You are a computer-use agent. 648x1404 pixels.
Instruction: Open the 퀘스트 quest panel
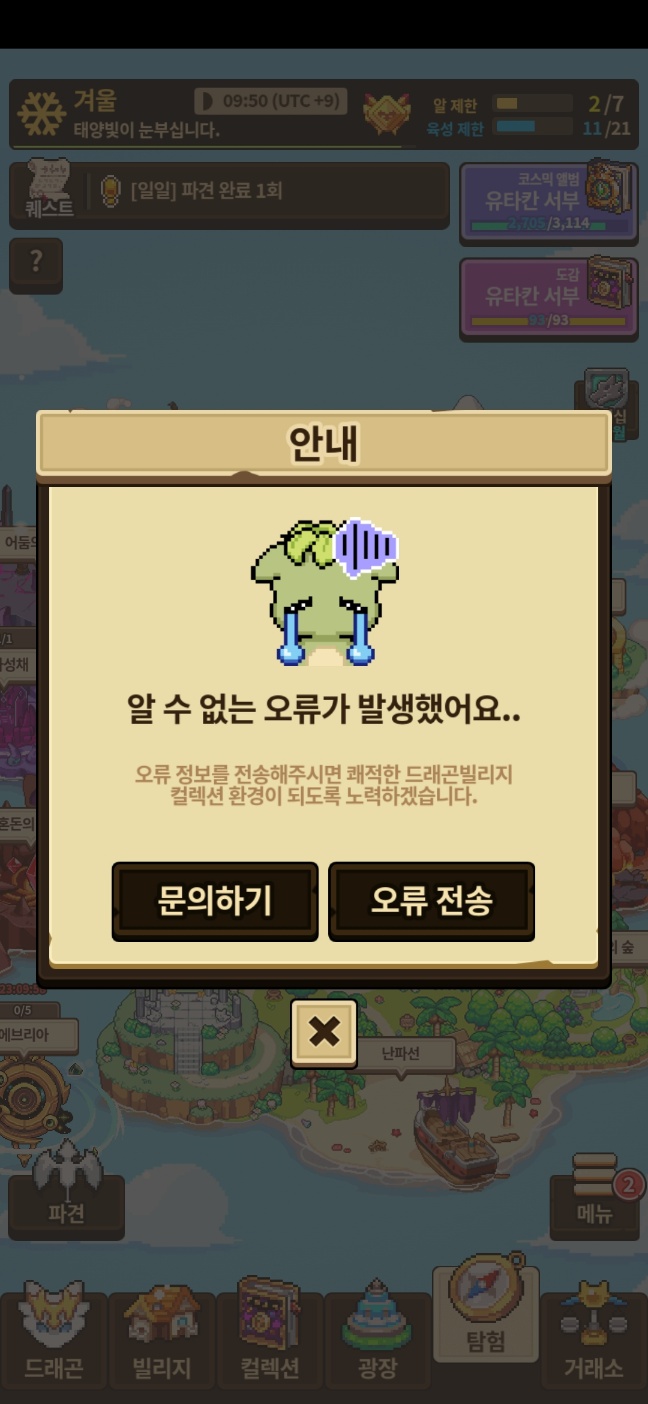click(49, 190)
